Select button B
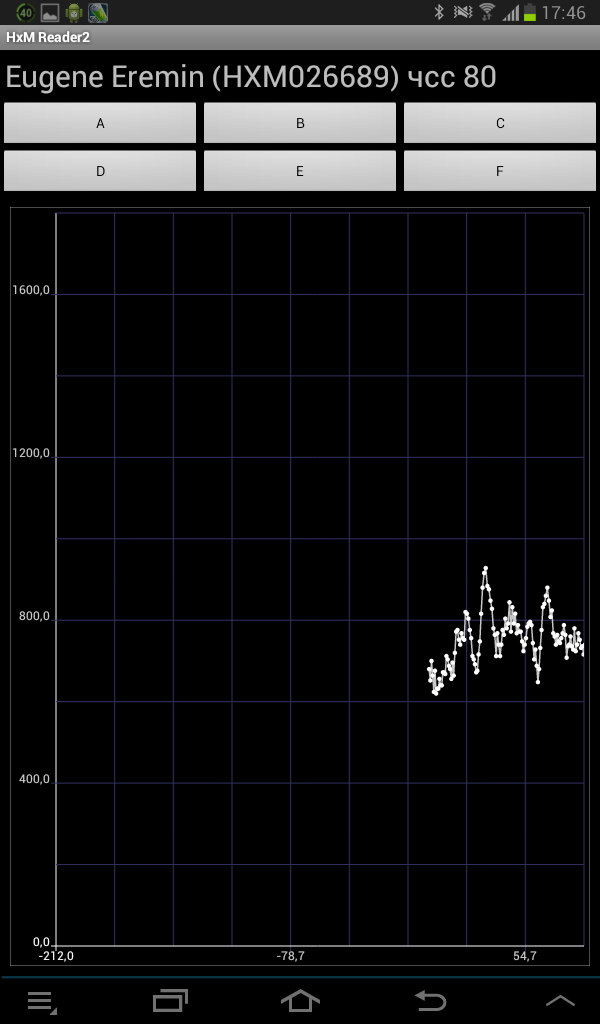 [x=300, y=123]
